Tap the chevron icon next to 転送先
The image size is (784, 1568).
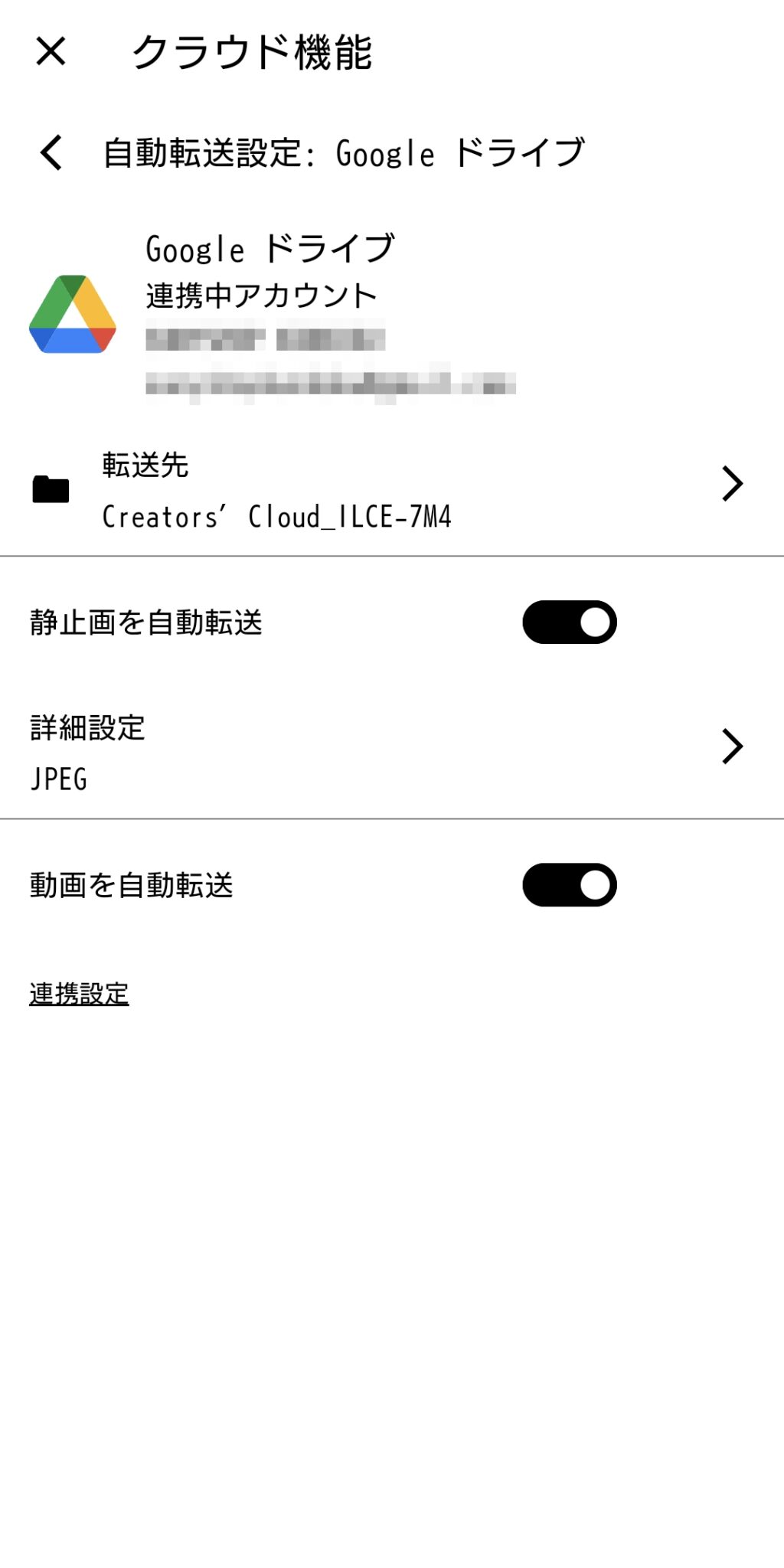tap(733, 483)
